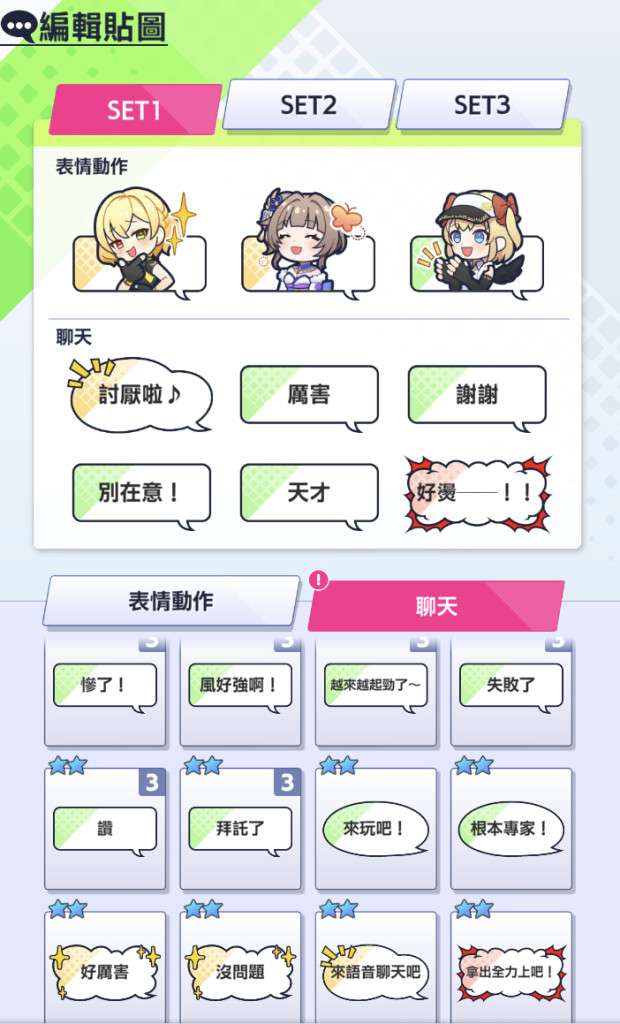Screen dimensions: 620x1024
Task: Select the 厲害 chat slot
Action: pos(309,395)
